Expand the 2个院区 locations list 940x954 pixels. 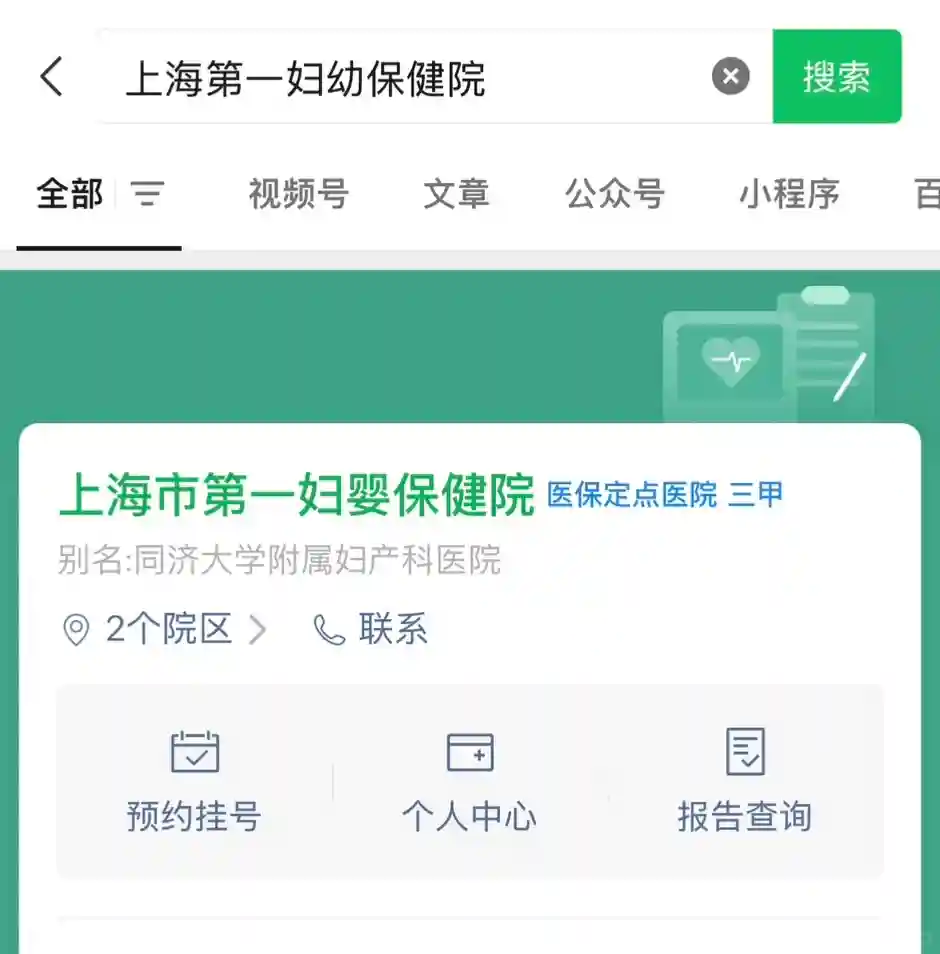click(166, 630)
